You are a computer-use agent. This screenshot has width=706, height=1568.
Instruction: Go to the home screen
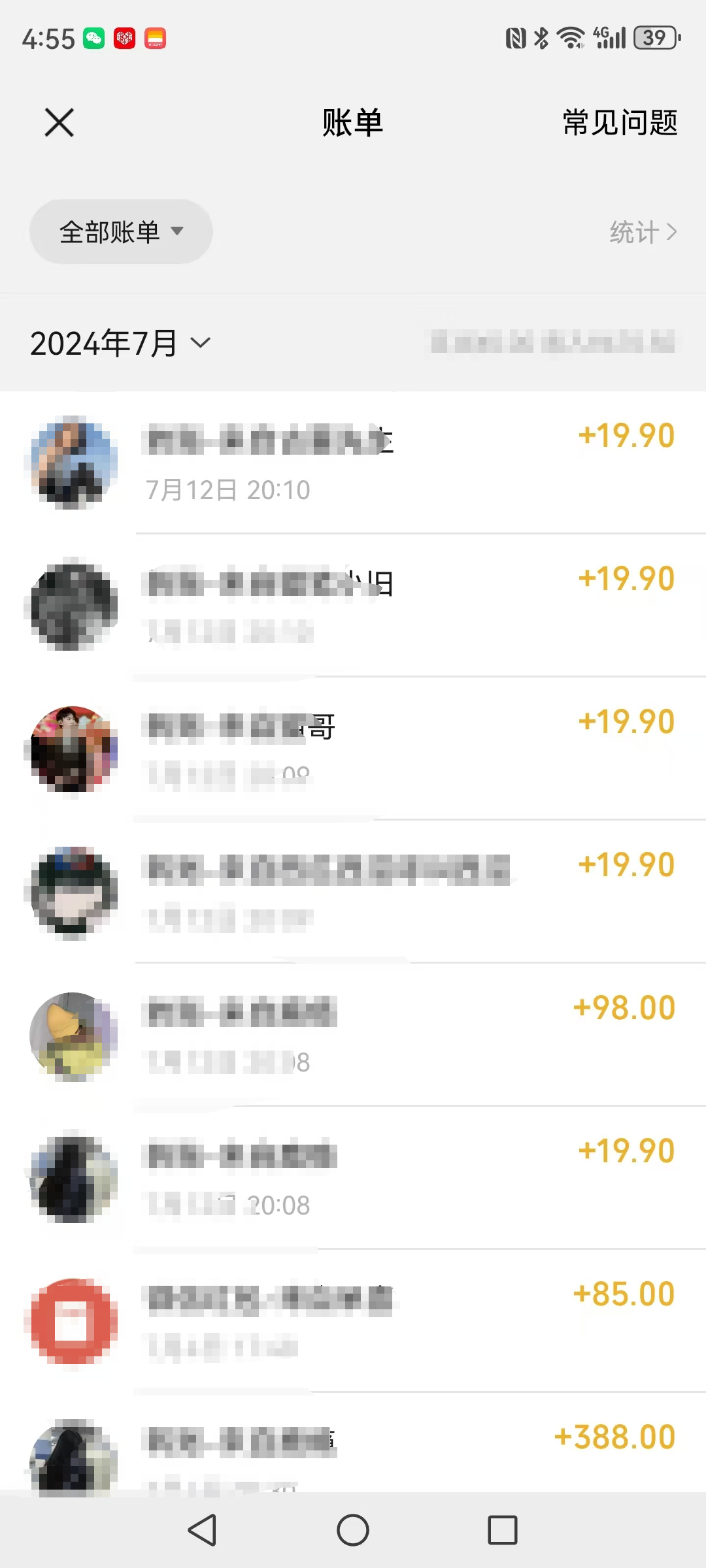(x=353, y=1529)
